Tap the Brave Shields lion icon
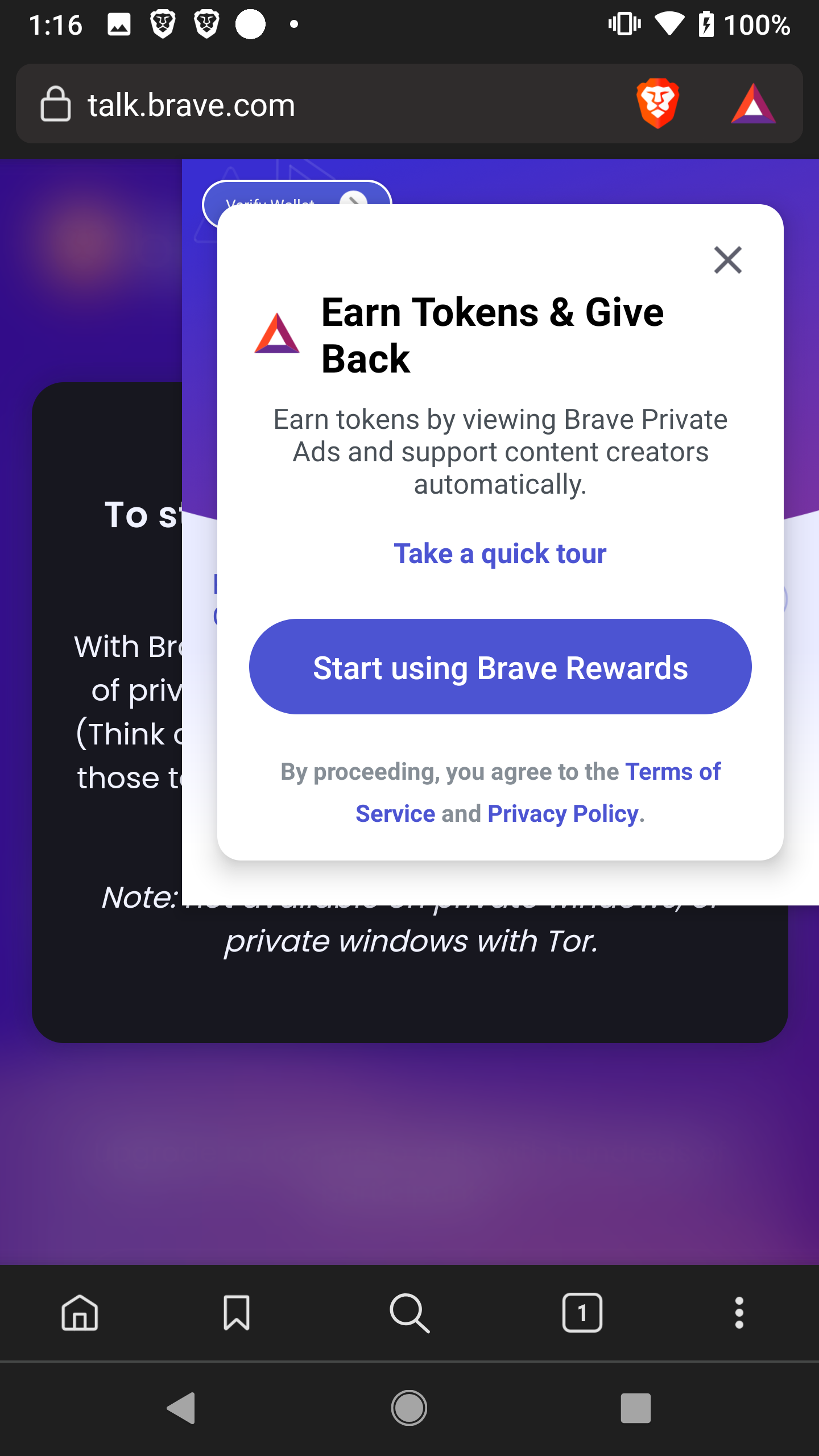The image size is (819, 1456). tap(657, 104)
